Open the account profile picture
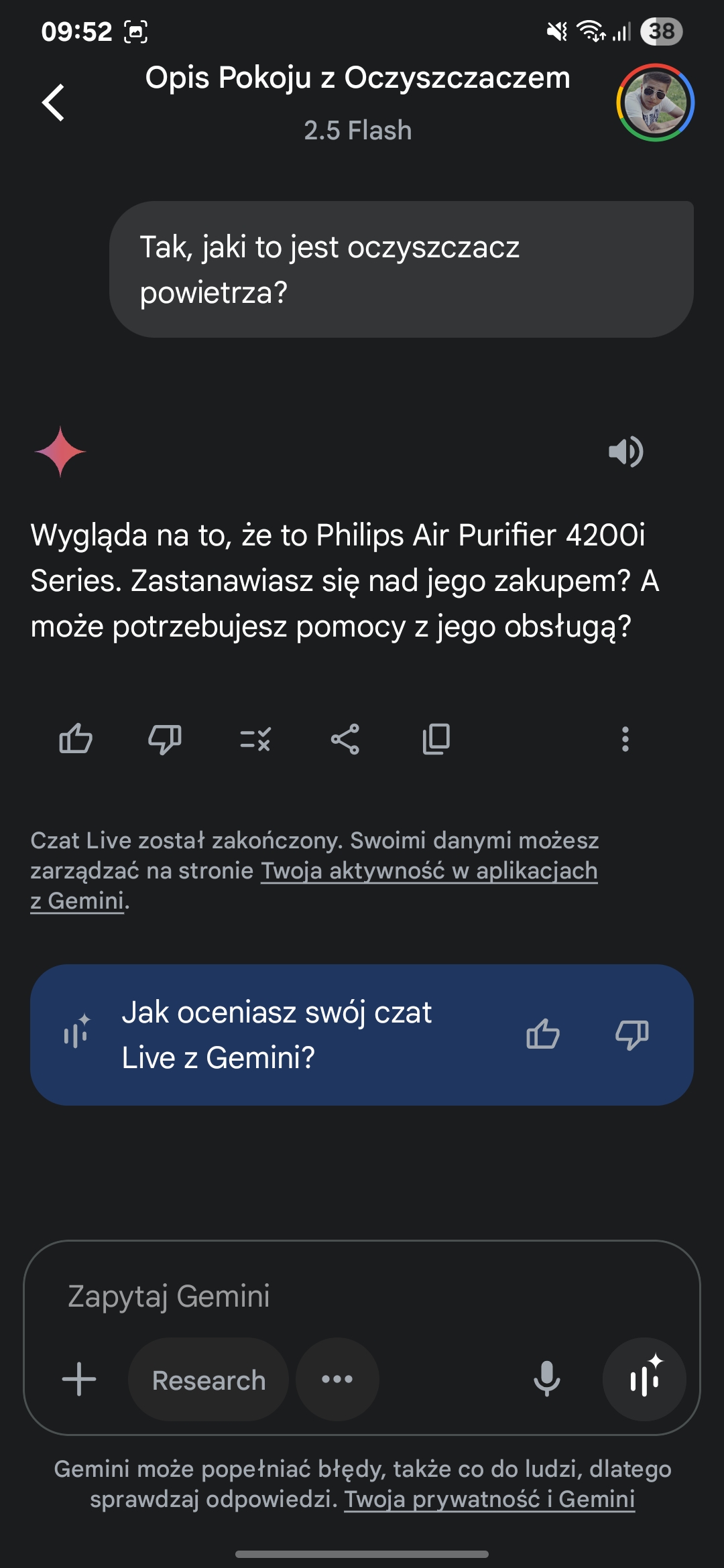This screenshot has width=724, height=1568. (x=655, y=103)
